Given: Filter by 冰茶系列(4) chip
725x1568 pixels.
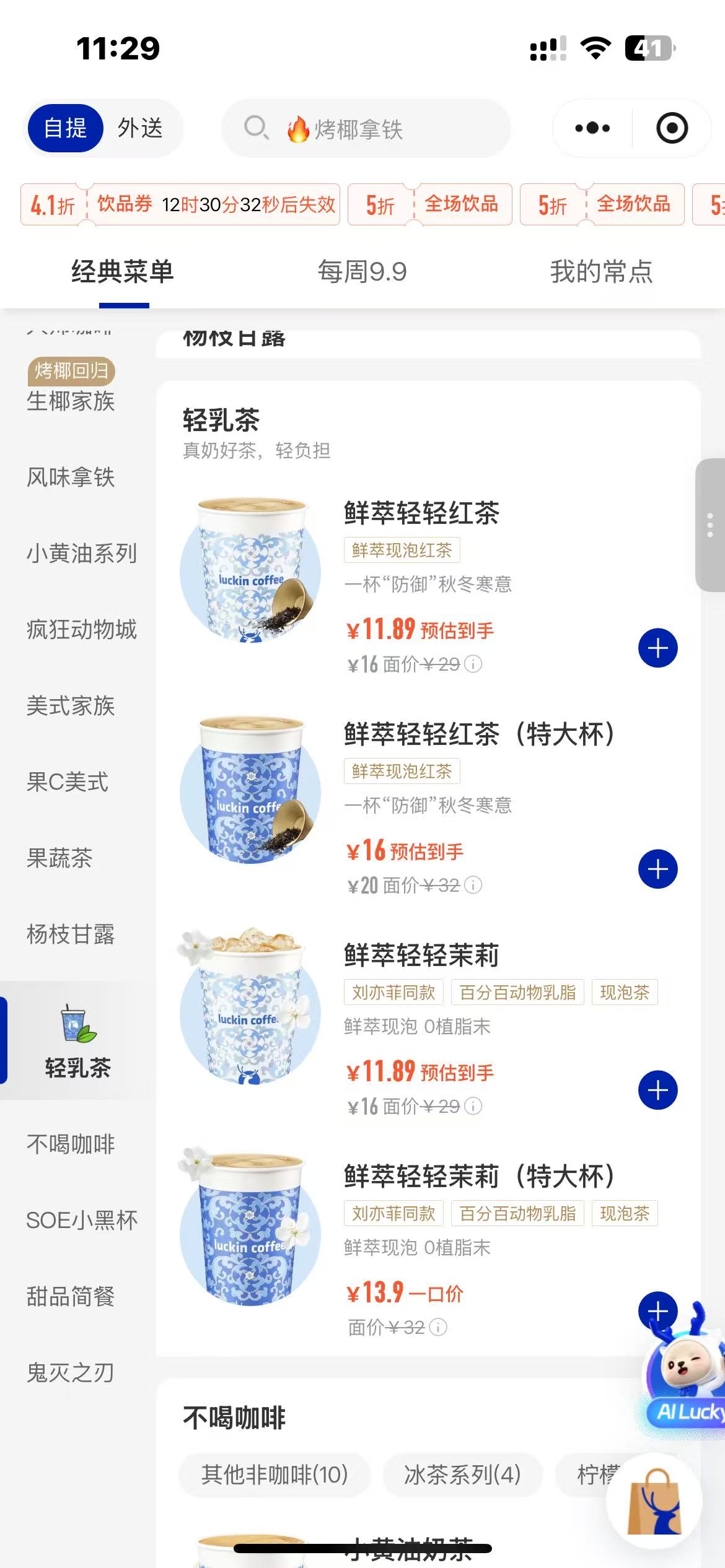Looking at the screenshot, I should pos(462,1474).
